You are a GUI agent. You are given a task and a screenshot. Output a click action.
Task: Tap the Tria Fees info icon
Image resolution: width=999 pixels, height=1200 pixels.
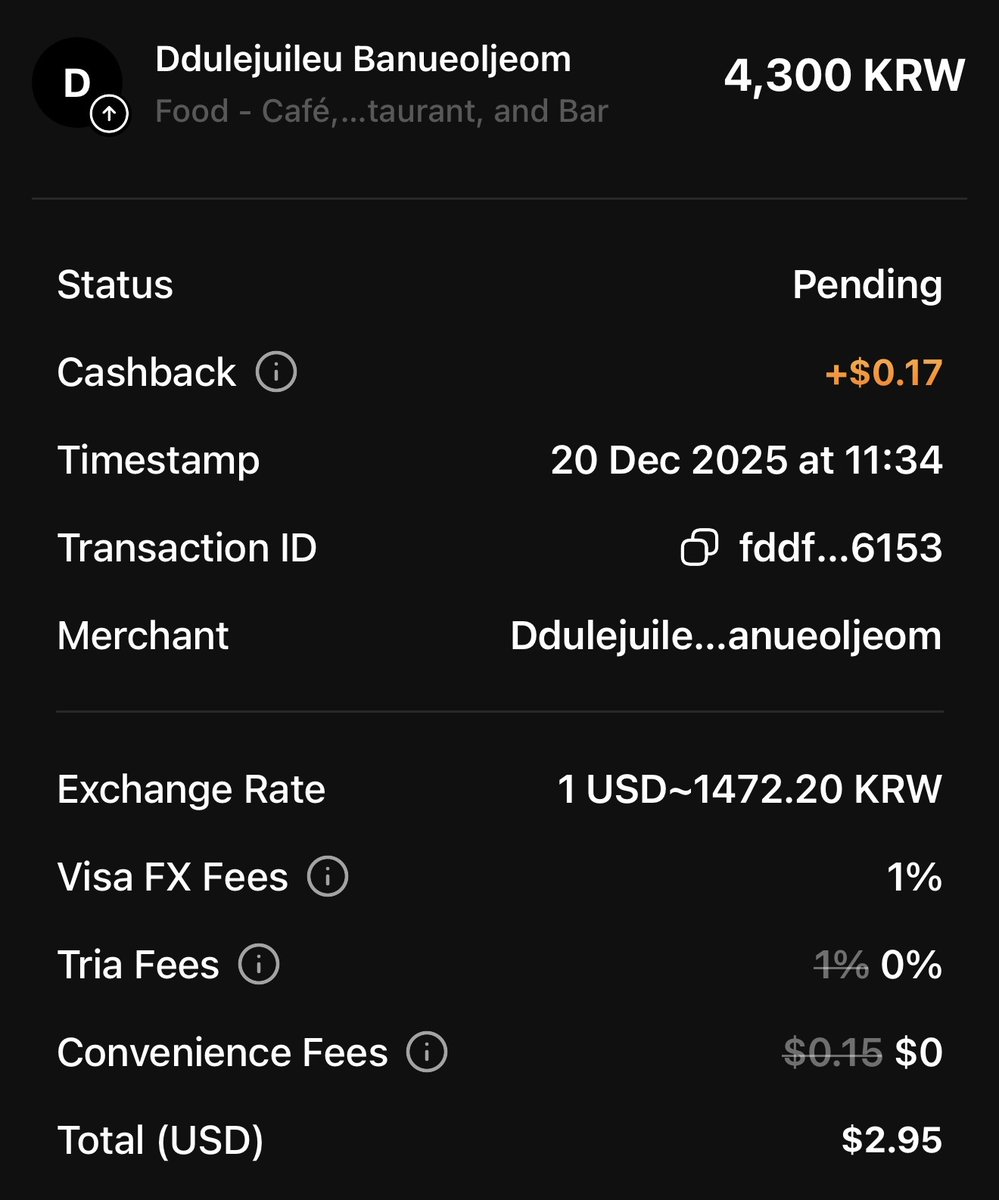[x=258, y=965]
